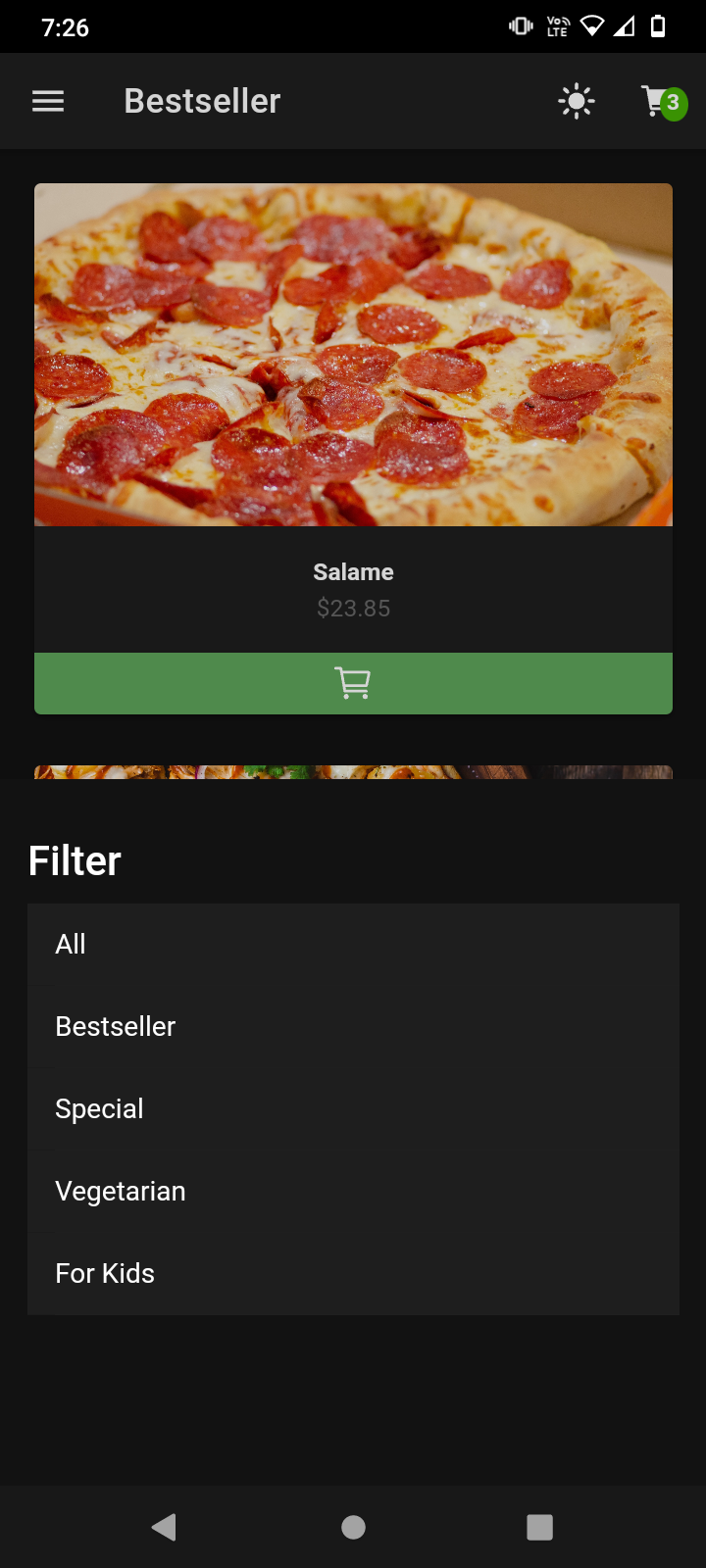Open the shopping cart with 3 items
The height and width of the screenshot is (1568, 706).
(x=662, y=101)
